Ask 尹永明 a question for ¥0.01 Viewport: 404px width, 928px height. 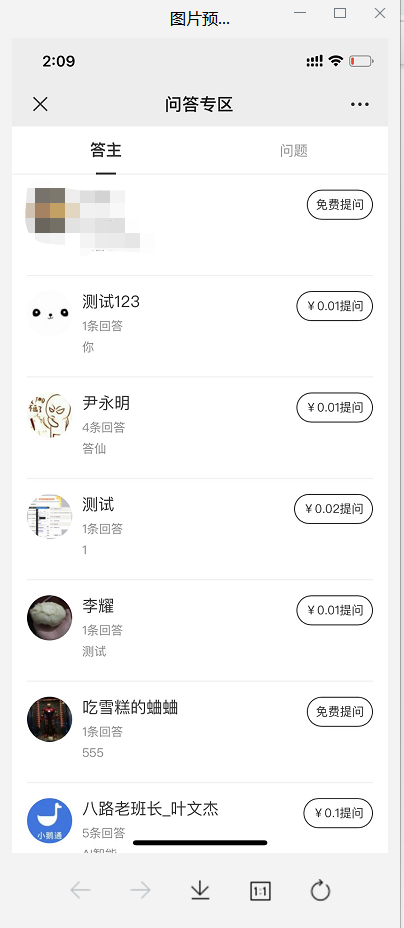point(334,407)
